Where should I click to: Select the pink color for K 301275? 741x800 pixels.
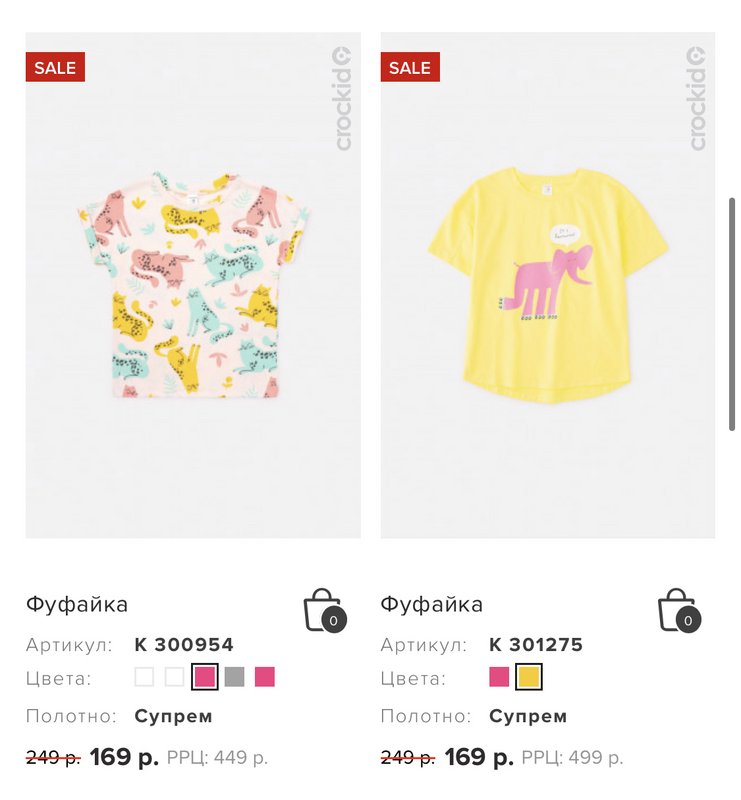pos(499,677)
